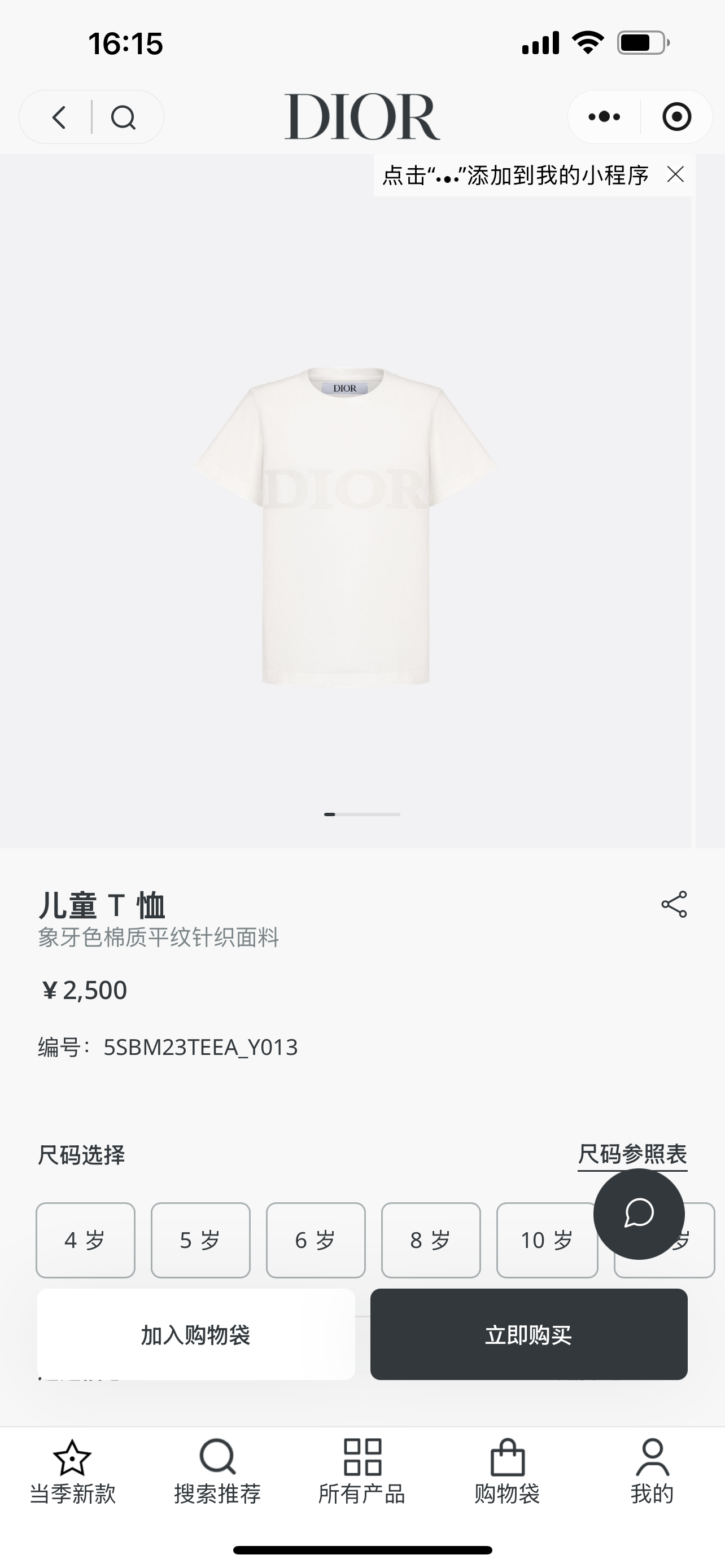This screenshot has width=725, height=1568.
Task: Select size 4 岁
Action: 85,1240
